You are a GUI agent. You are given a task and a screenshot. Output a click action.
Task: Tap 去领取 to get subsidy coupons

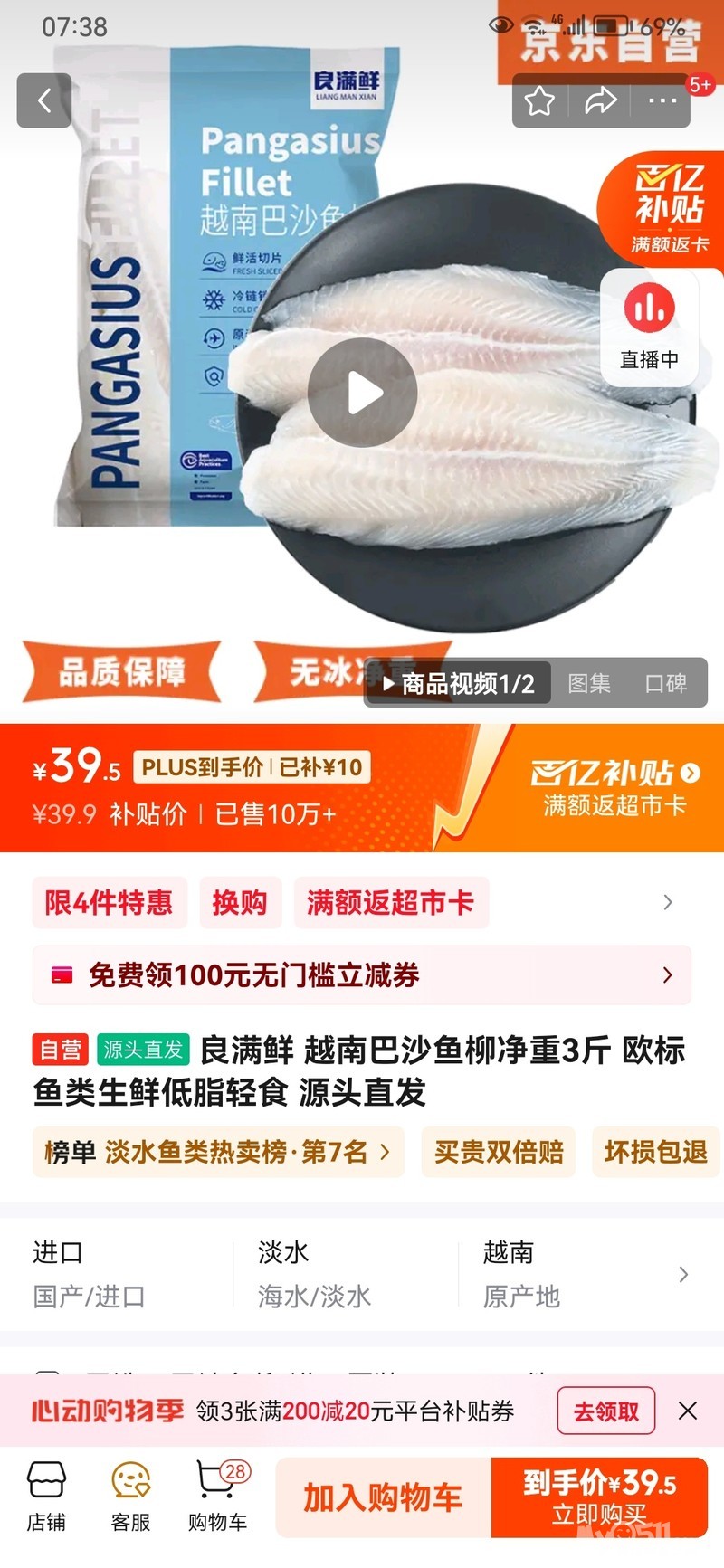point(605,1411)
